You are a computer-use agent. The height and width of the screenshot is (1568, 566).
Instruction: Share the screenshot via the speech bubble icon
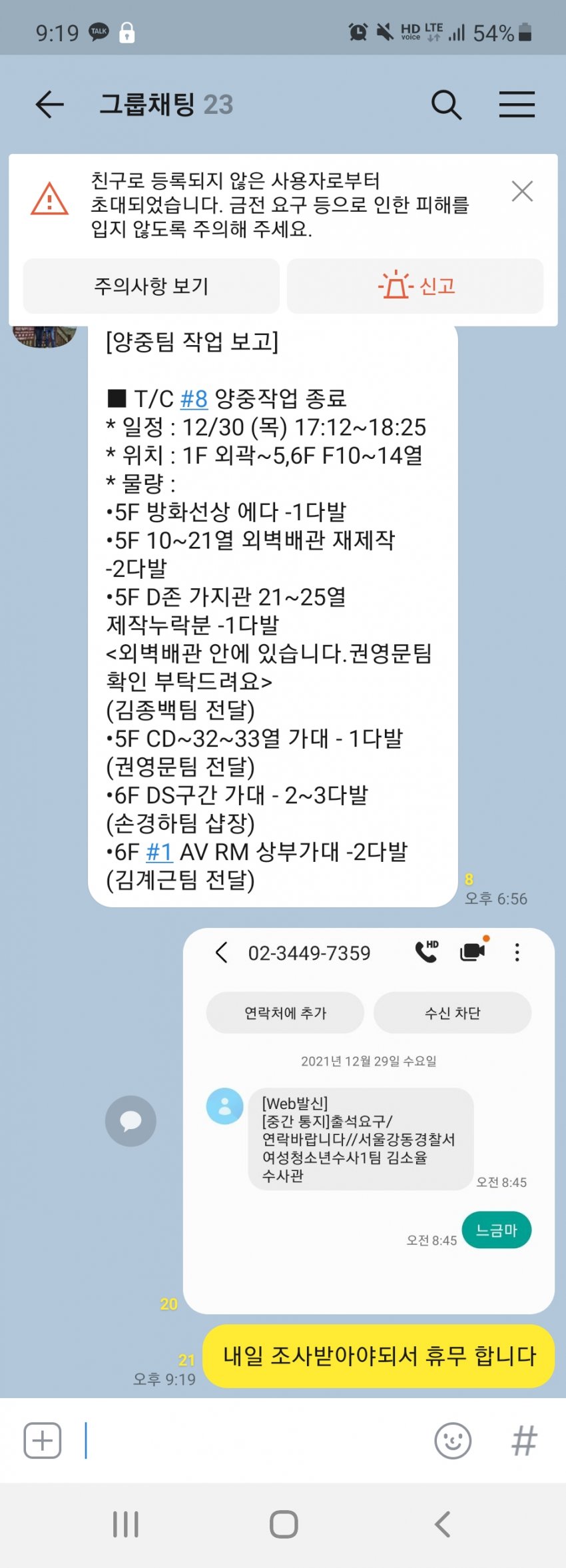[131, 1120]
